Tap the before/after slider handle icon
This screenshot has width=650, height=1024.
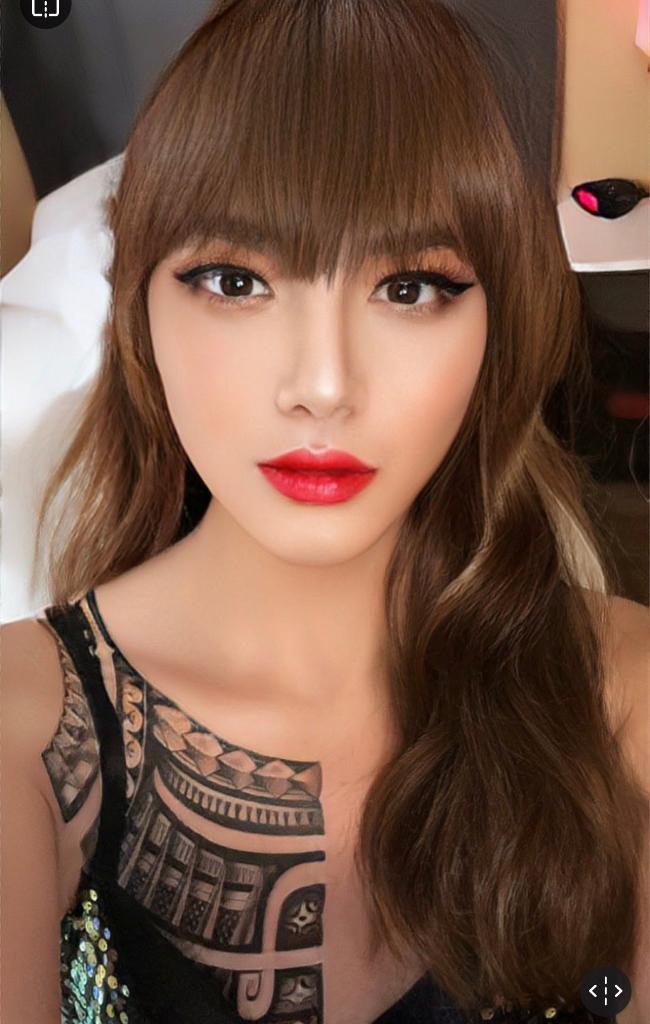click(x=605, y=991)
